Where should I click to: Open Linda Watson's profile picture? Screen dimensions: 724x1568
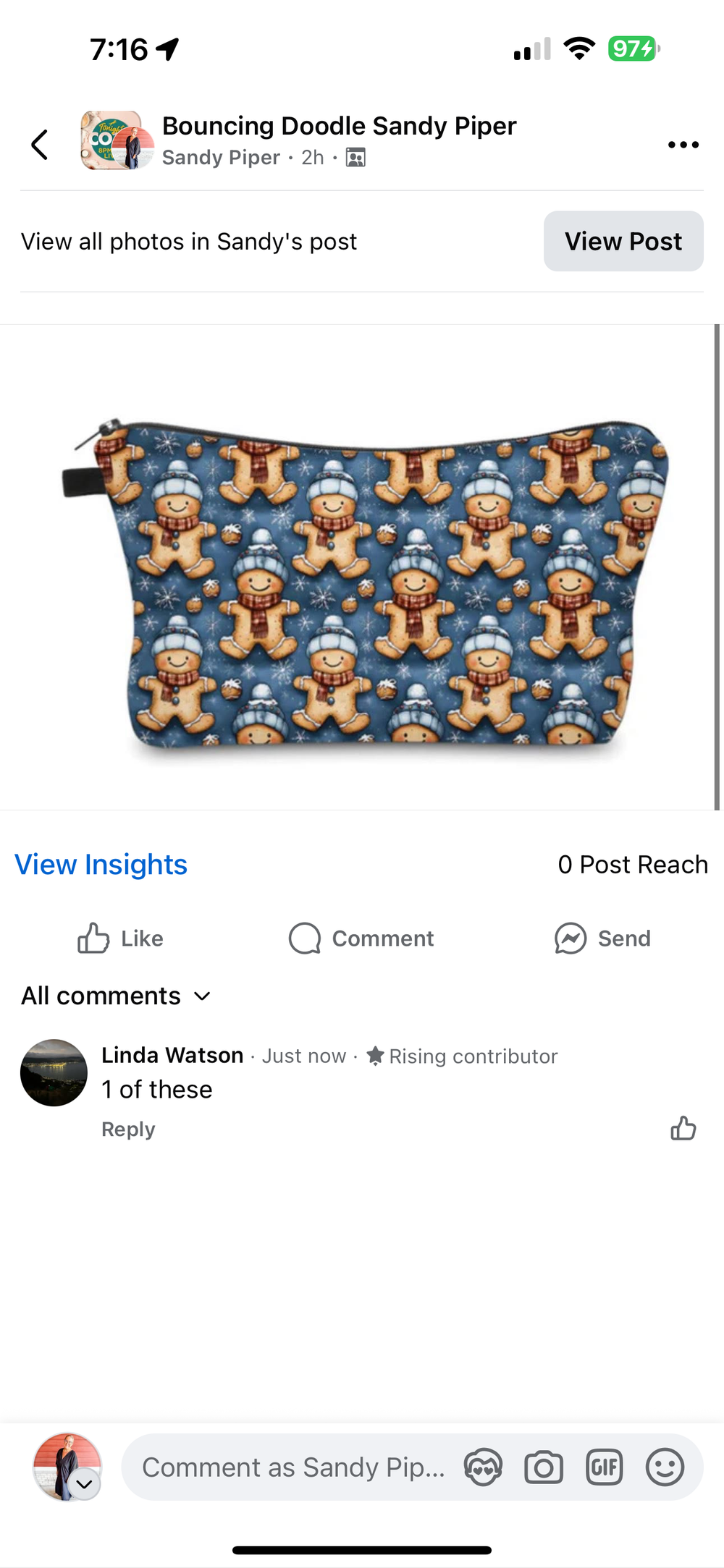(x=54, y=1072)
